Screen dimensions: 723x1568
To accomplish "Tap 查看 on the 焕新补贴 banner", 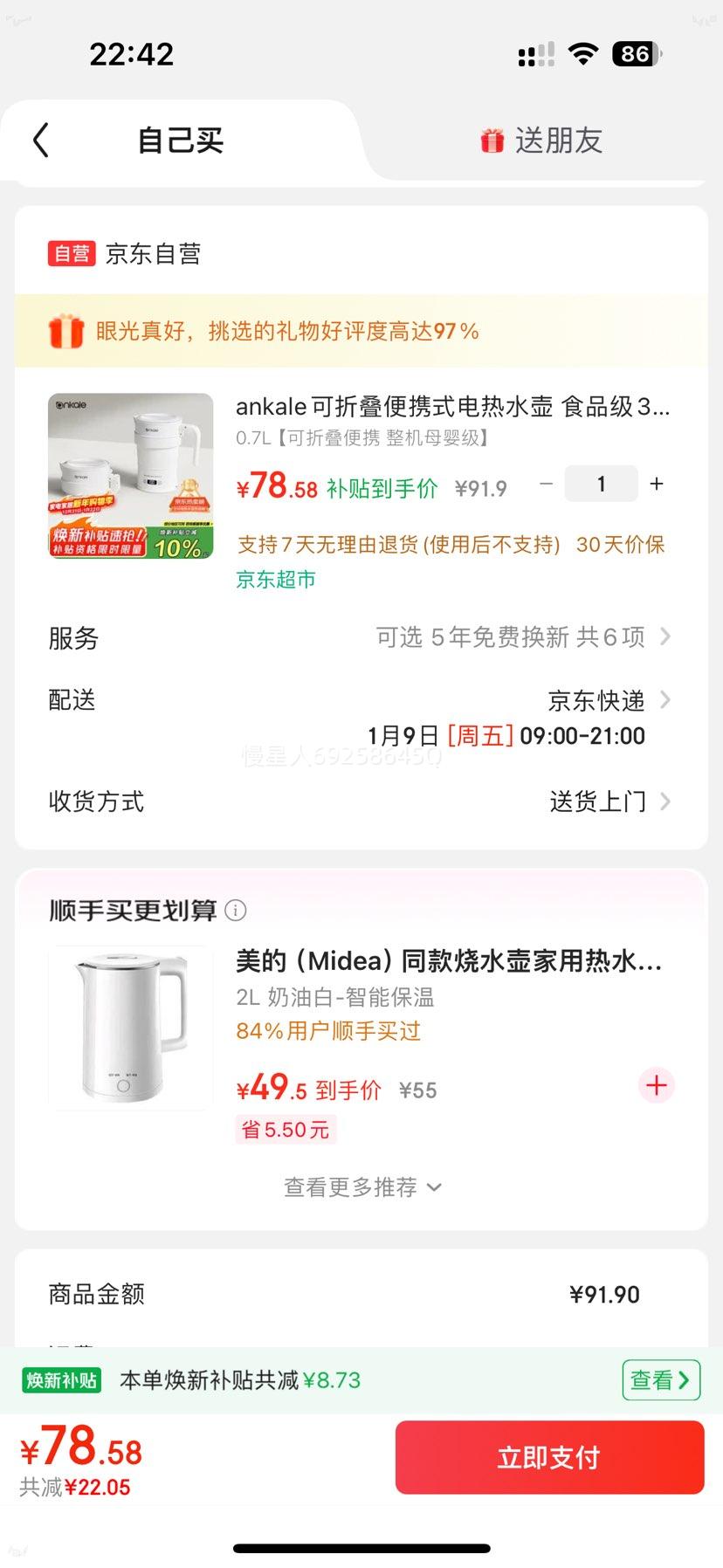I will tap(660, 1380).
